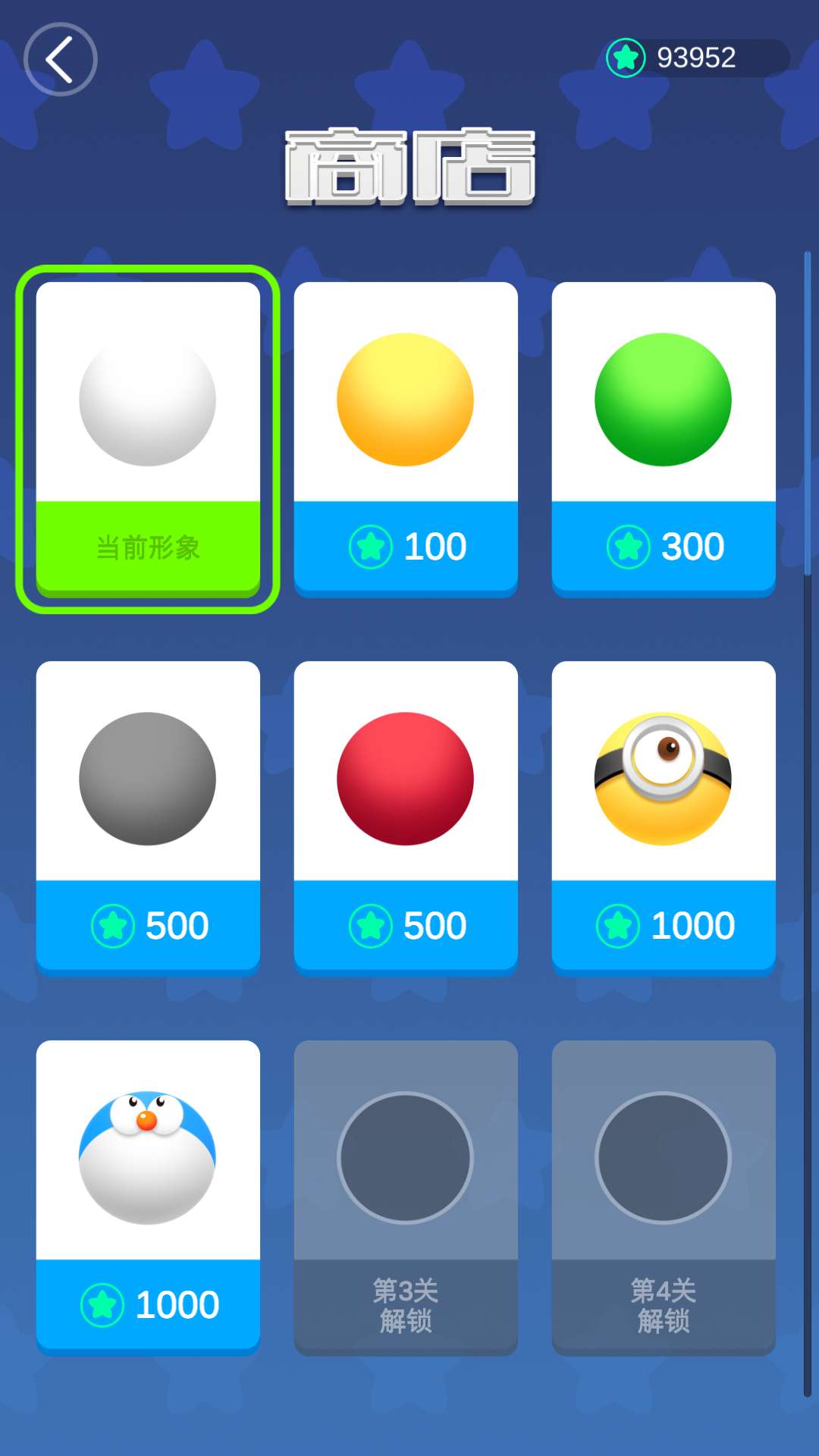This screenshot has width=819, height=1456.
Task: Get the Doraemon ball for 1000 stars
Action: (x=148, y=1304)
